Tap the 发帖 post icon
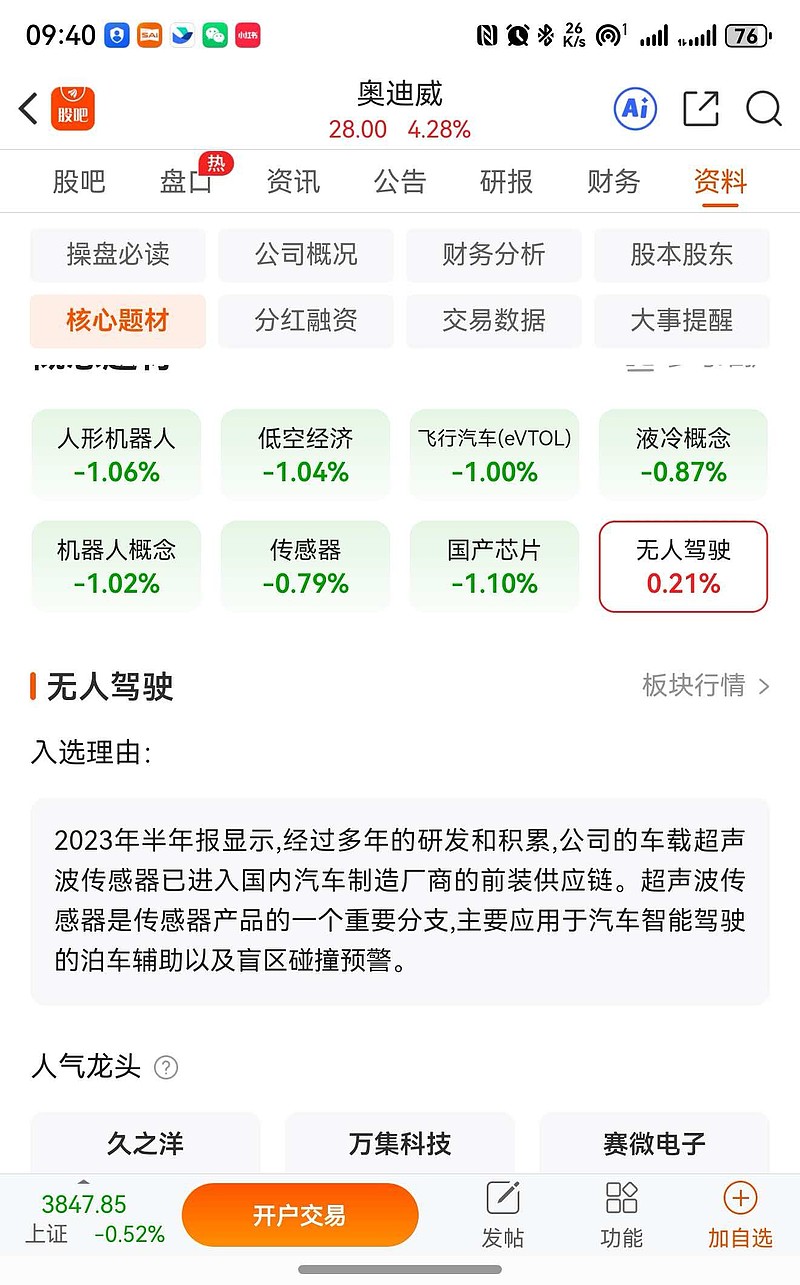This screenshot has width=800, height=1285. 503,1212
